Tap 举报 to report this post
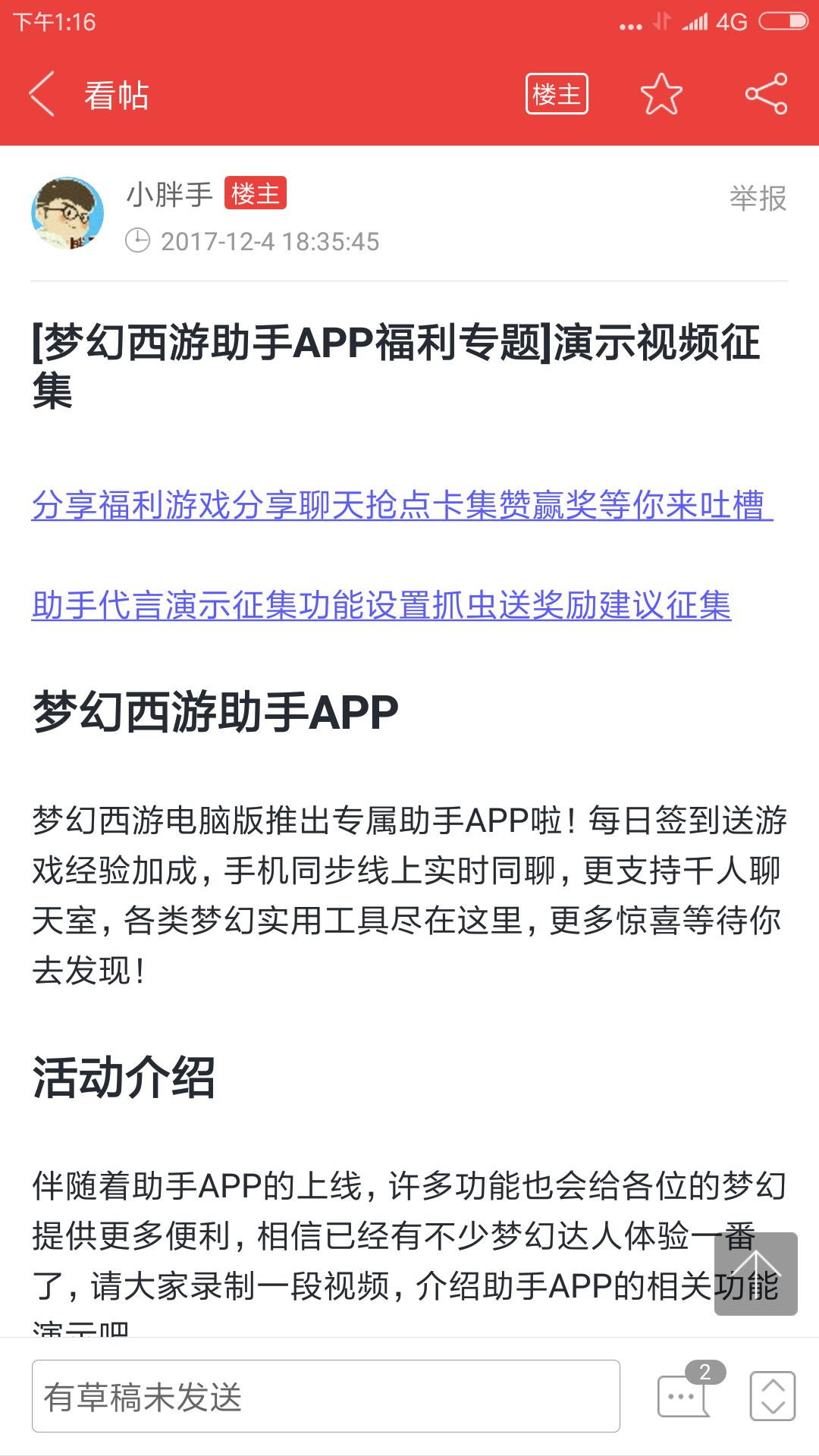The height and width of the screenshot is (1456, 819). pyautogui.click(x=758, y=199)
